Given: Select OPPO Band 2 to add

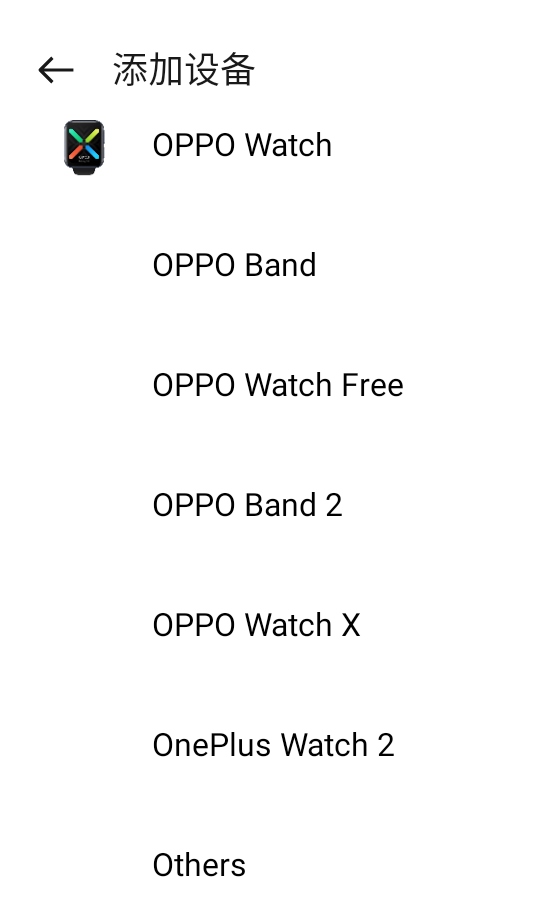Looking at the screenshot, I should (270, 505).
